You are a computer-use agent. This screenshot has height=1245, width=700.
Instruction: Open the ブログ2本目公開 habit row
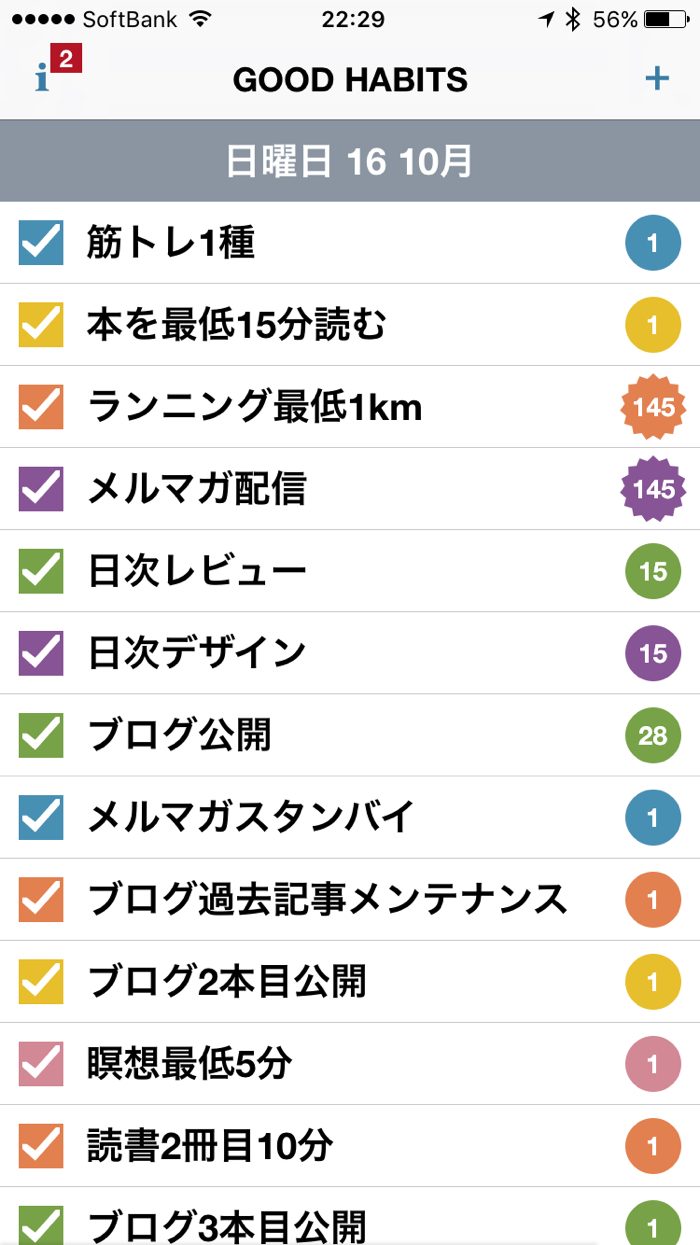[x=227, y=981]
